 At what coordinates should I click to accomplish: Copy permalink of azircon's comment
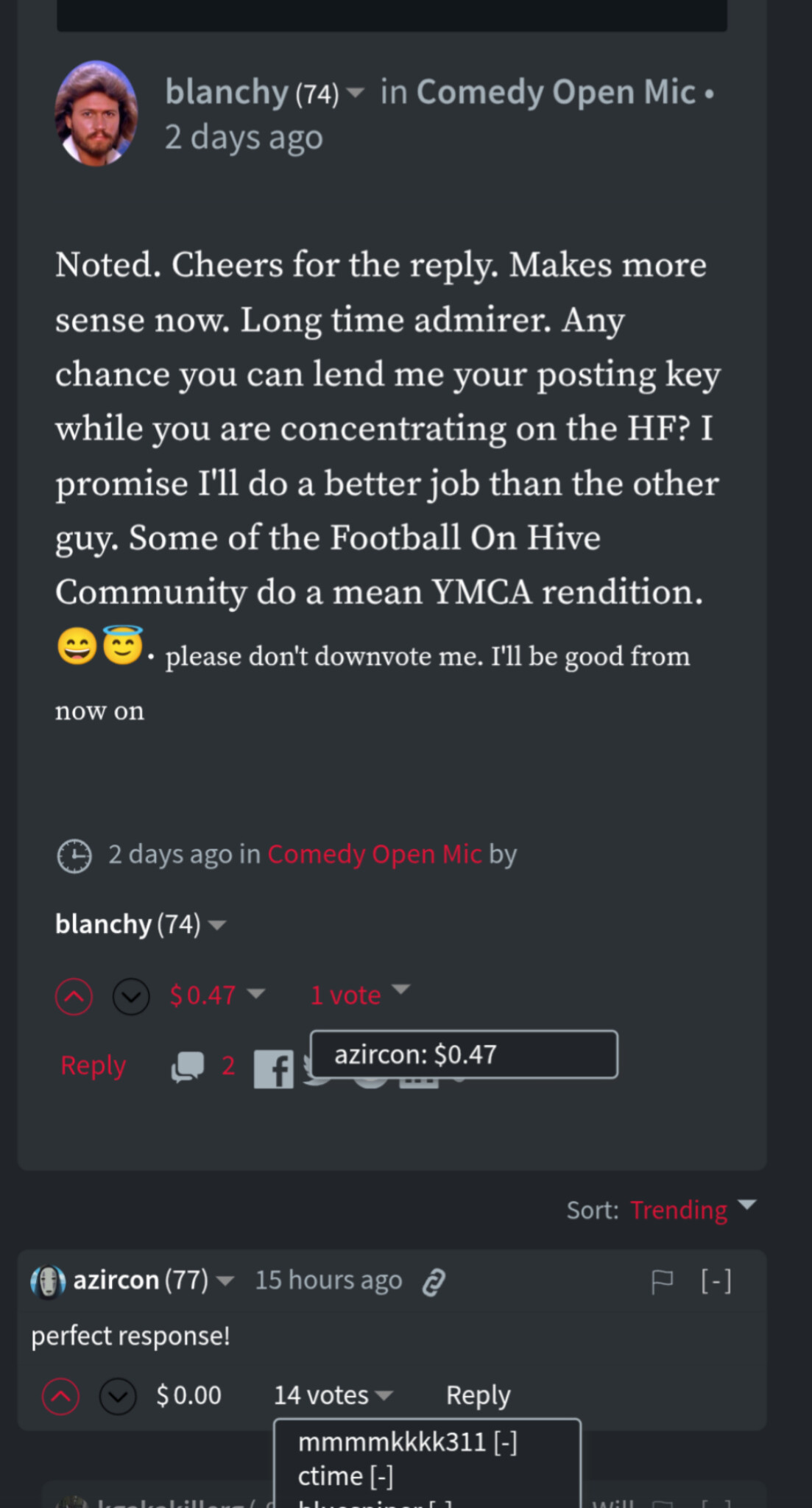pos(434,1282)
